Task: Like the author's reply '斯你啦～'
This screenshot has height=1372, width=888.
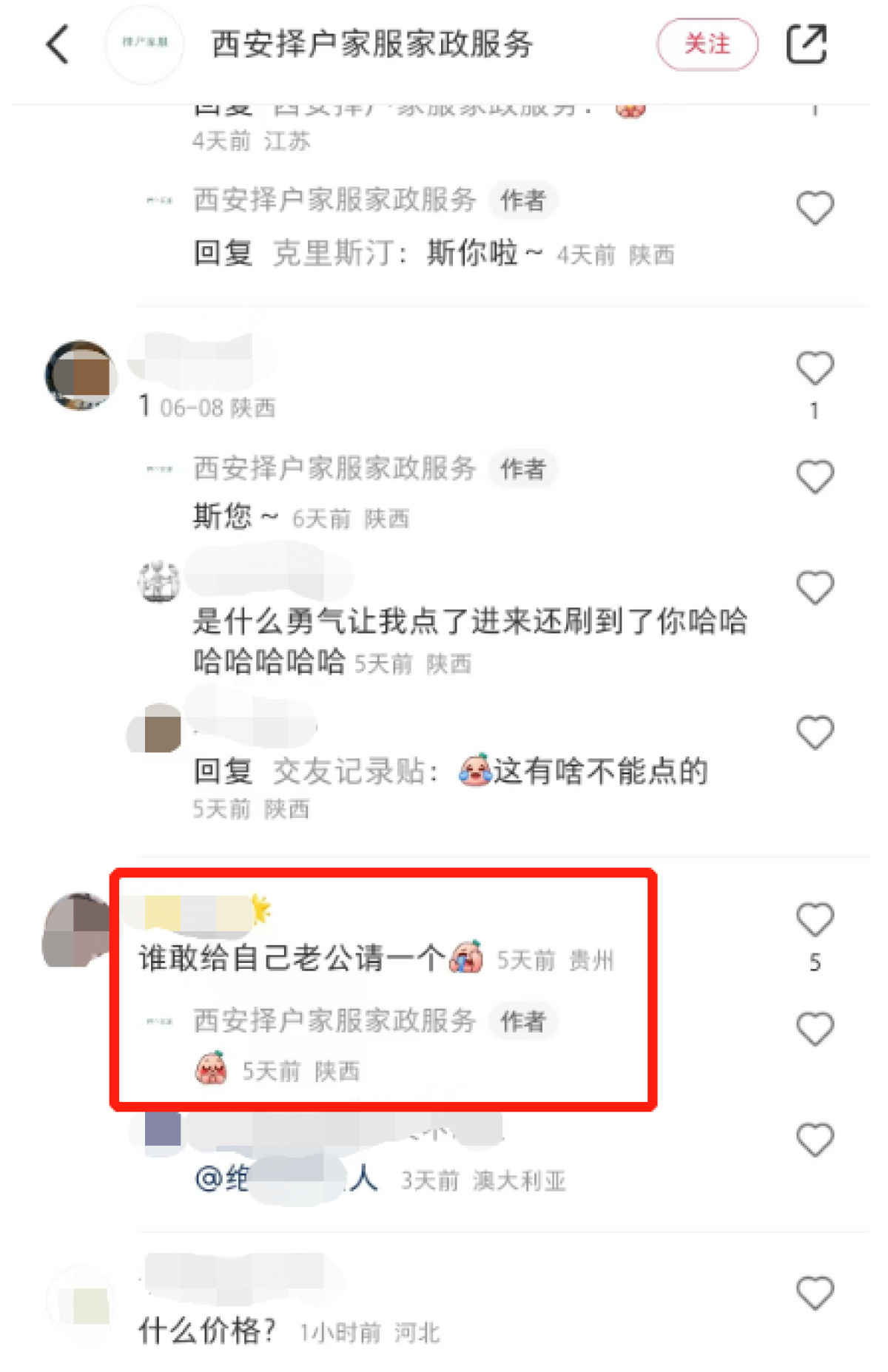Action: tap(815, 208)
